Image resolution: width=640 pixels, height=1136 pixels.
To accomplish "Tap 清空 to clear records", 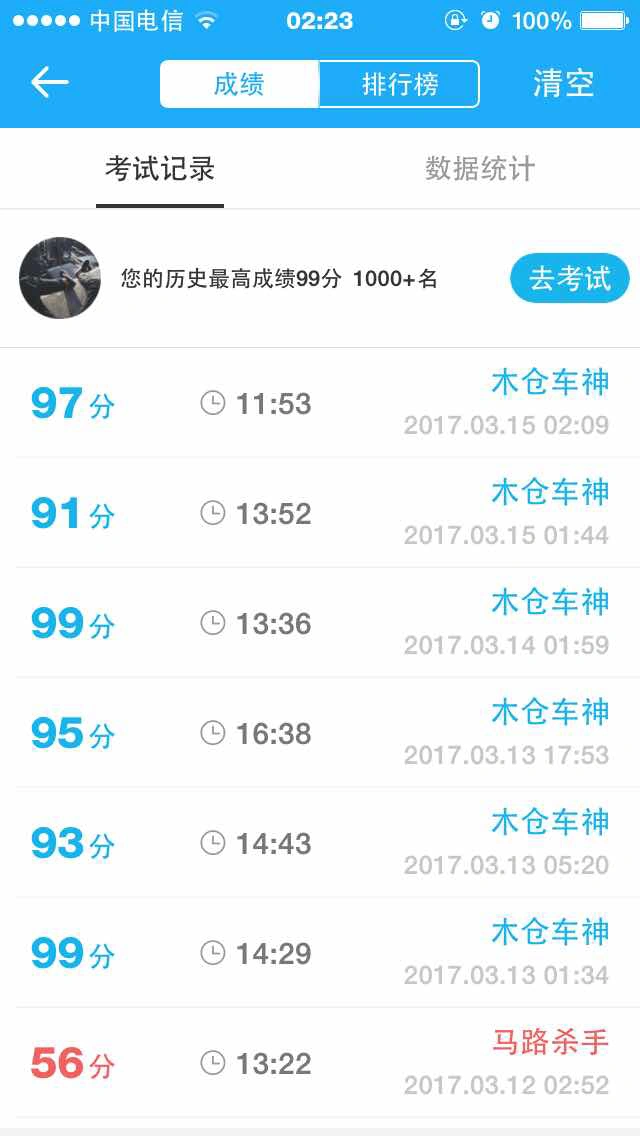I will 563,83.
